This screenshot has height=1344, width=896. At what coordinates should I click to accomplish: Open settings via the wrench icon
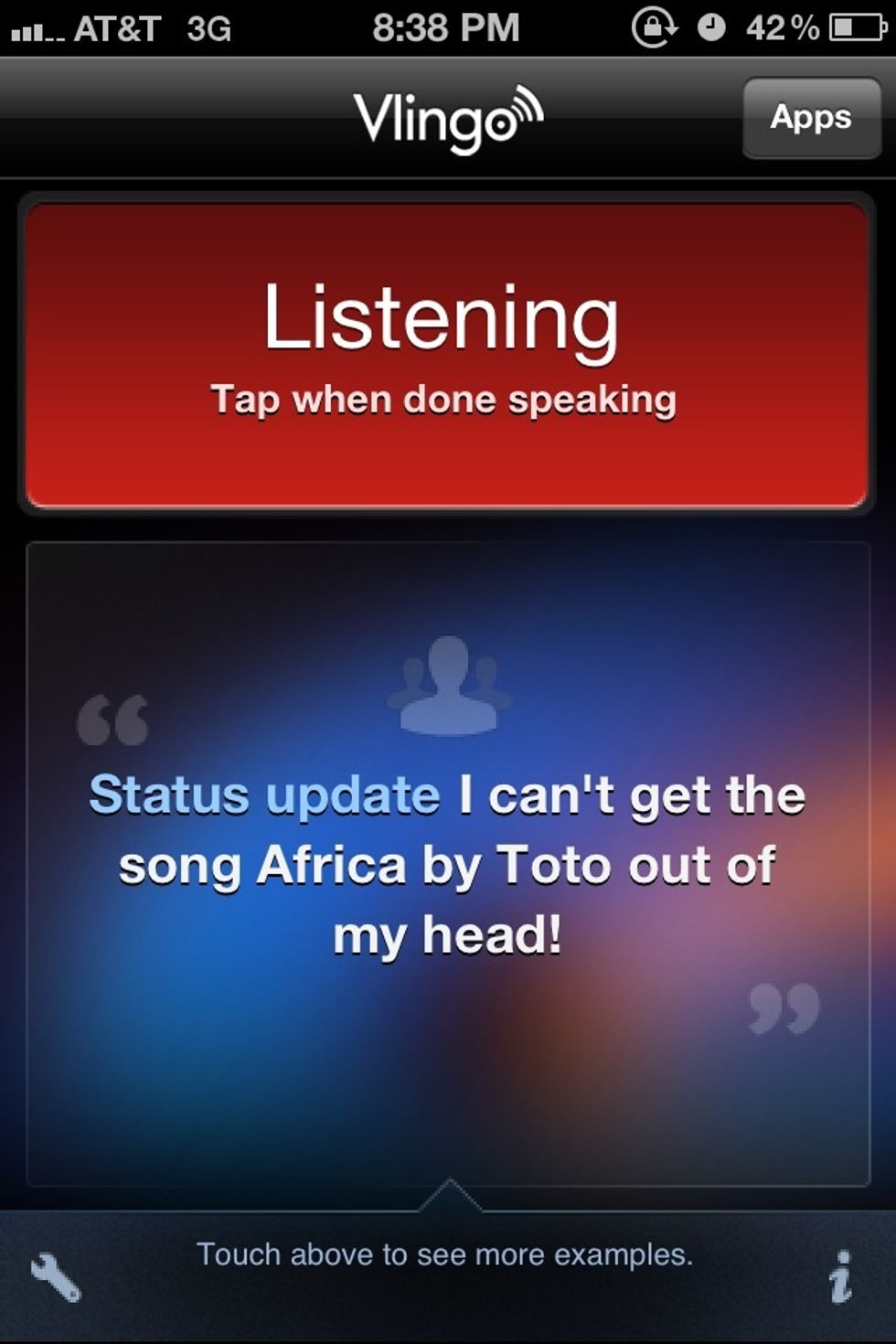(57, 1276)
